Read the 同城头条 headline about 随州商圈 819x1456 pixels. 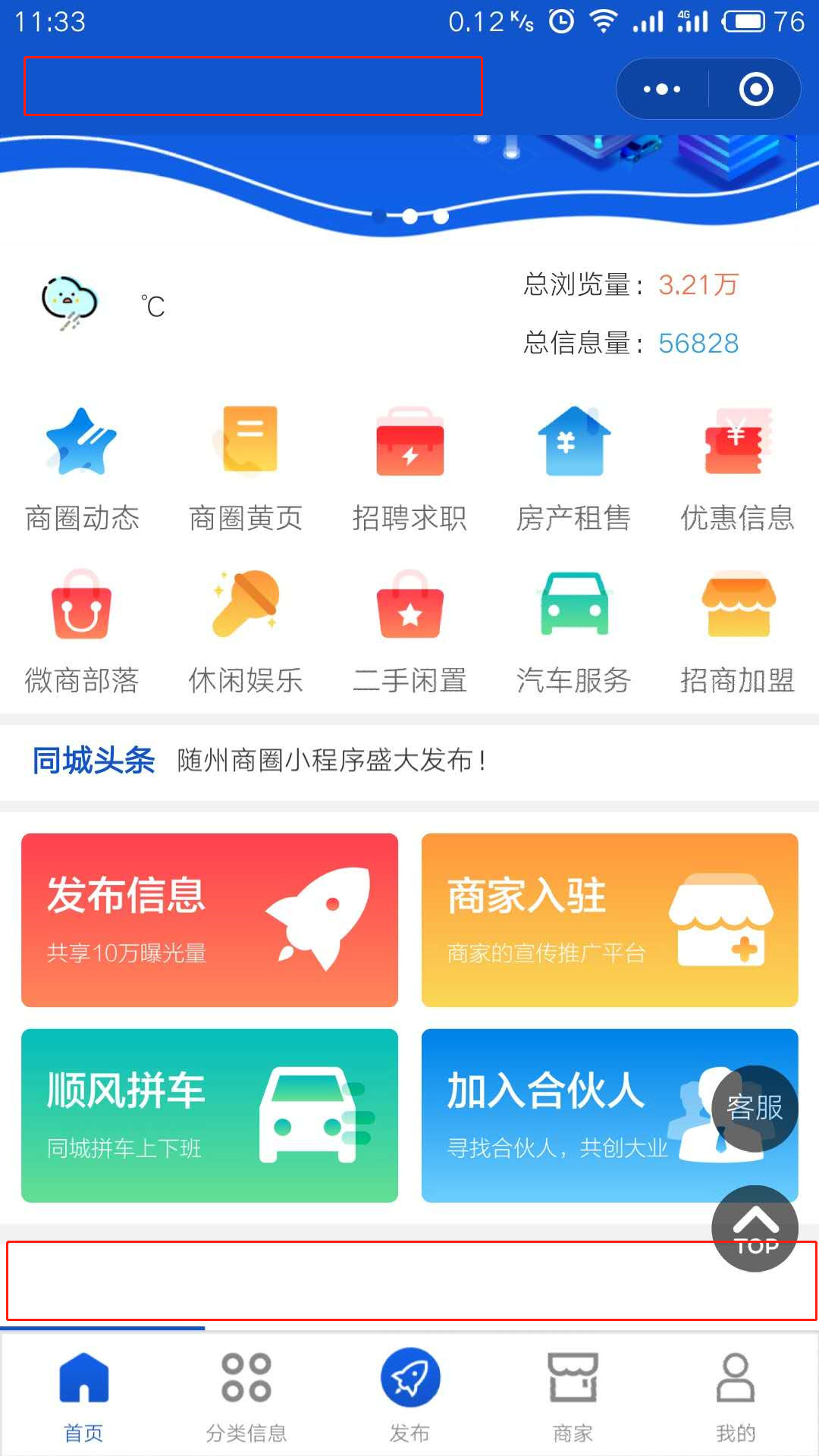332,760
